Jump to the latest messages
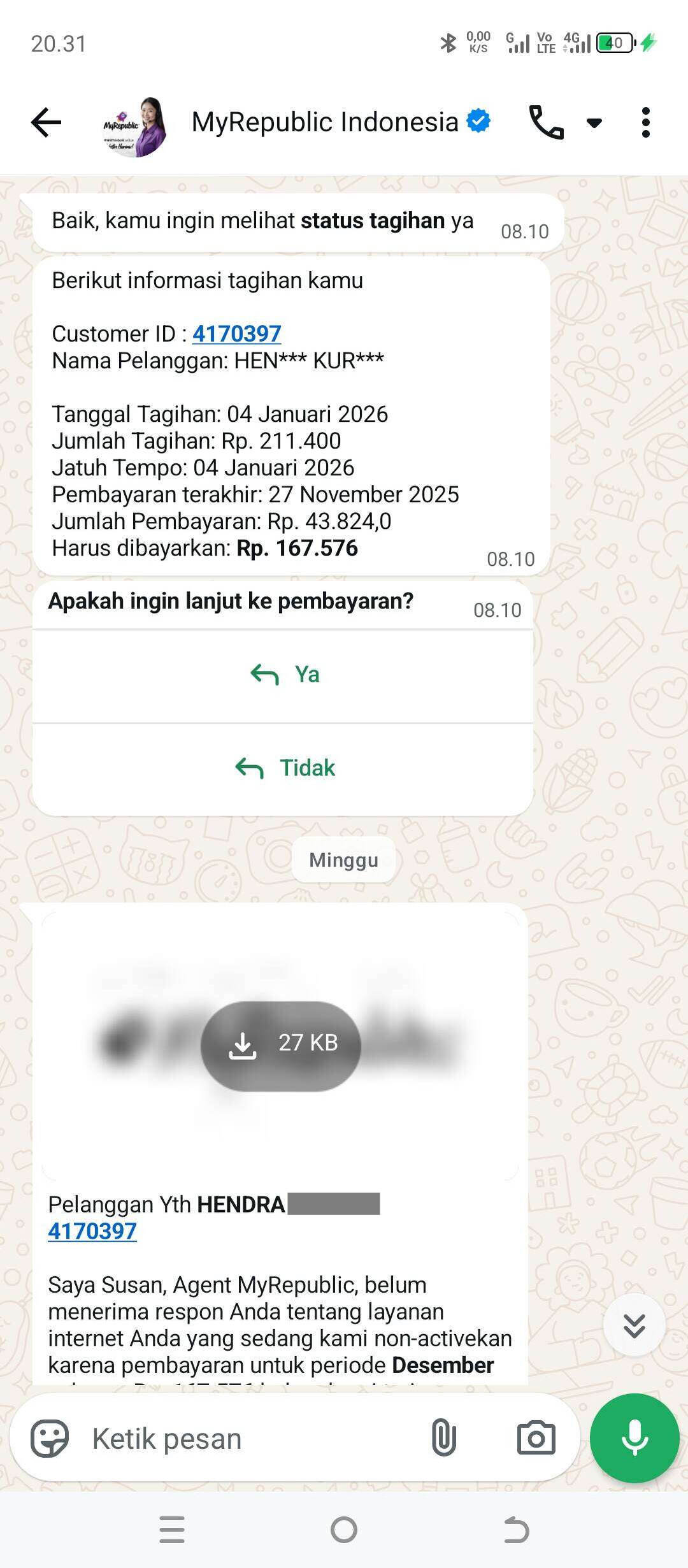The width and height of the screenshot is (688, 1568). click(x=634, y=1325)
